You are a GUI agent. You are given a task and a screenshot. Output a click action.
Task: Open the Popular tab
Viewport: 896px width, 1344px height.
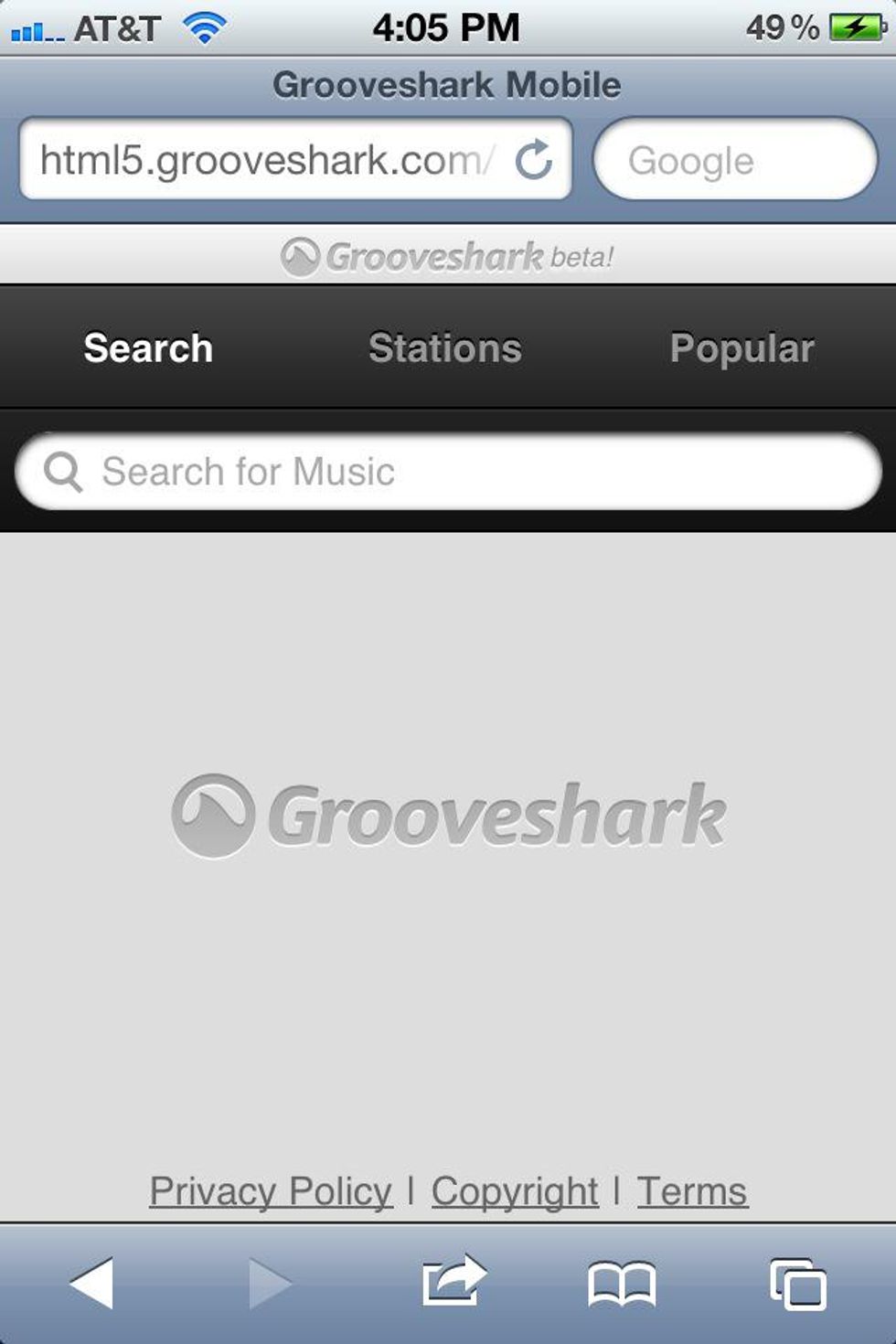tap(741, 348)
